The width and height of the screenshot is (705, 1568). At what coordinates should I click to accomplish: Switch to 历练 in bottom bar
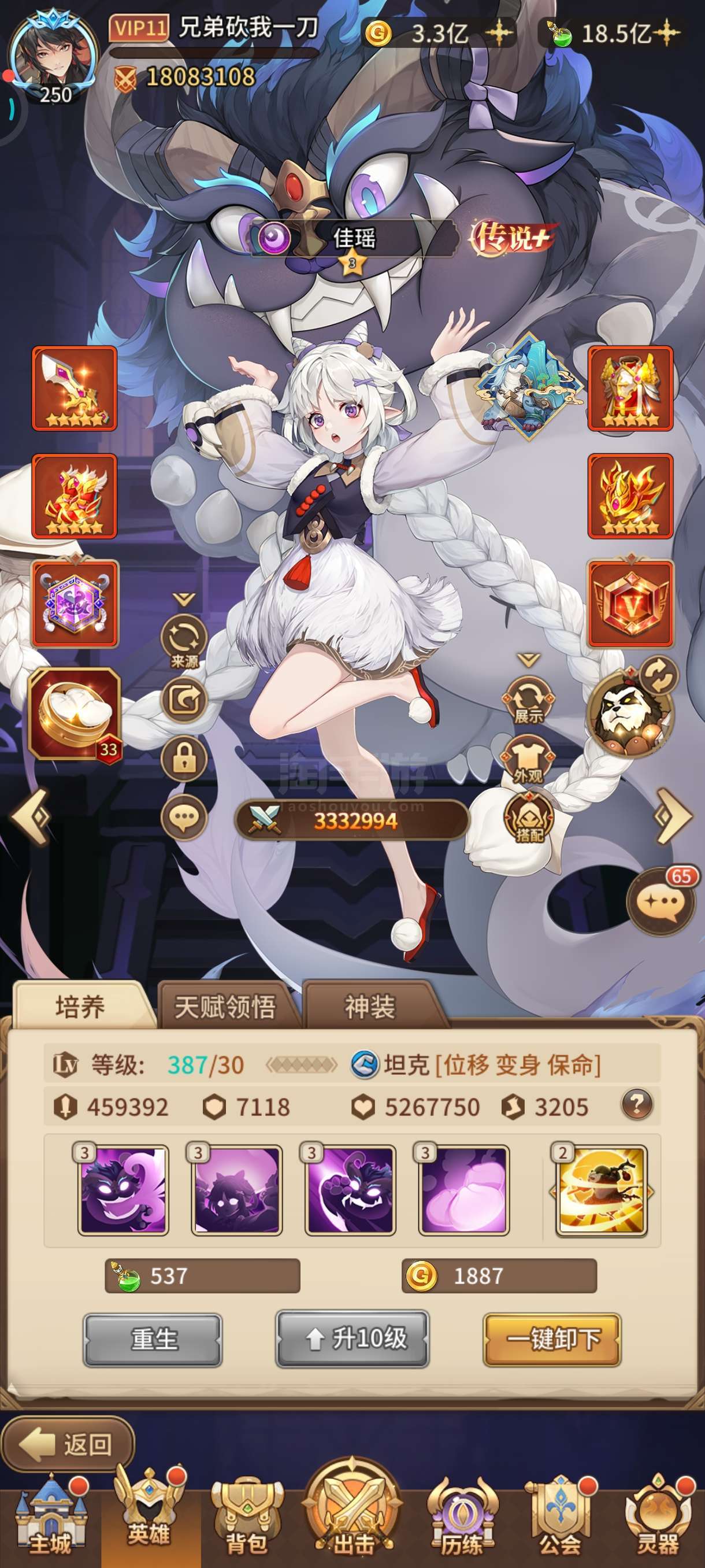coord(461,1520)
